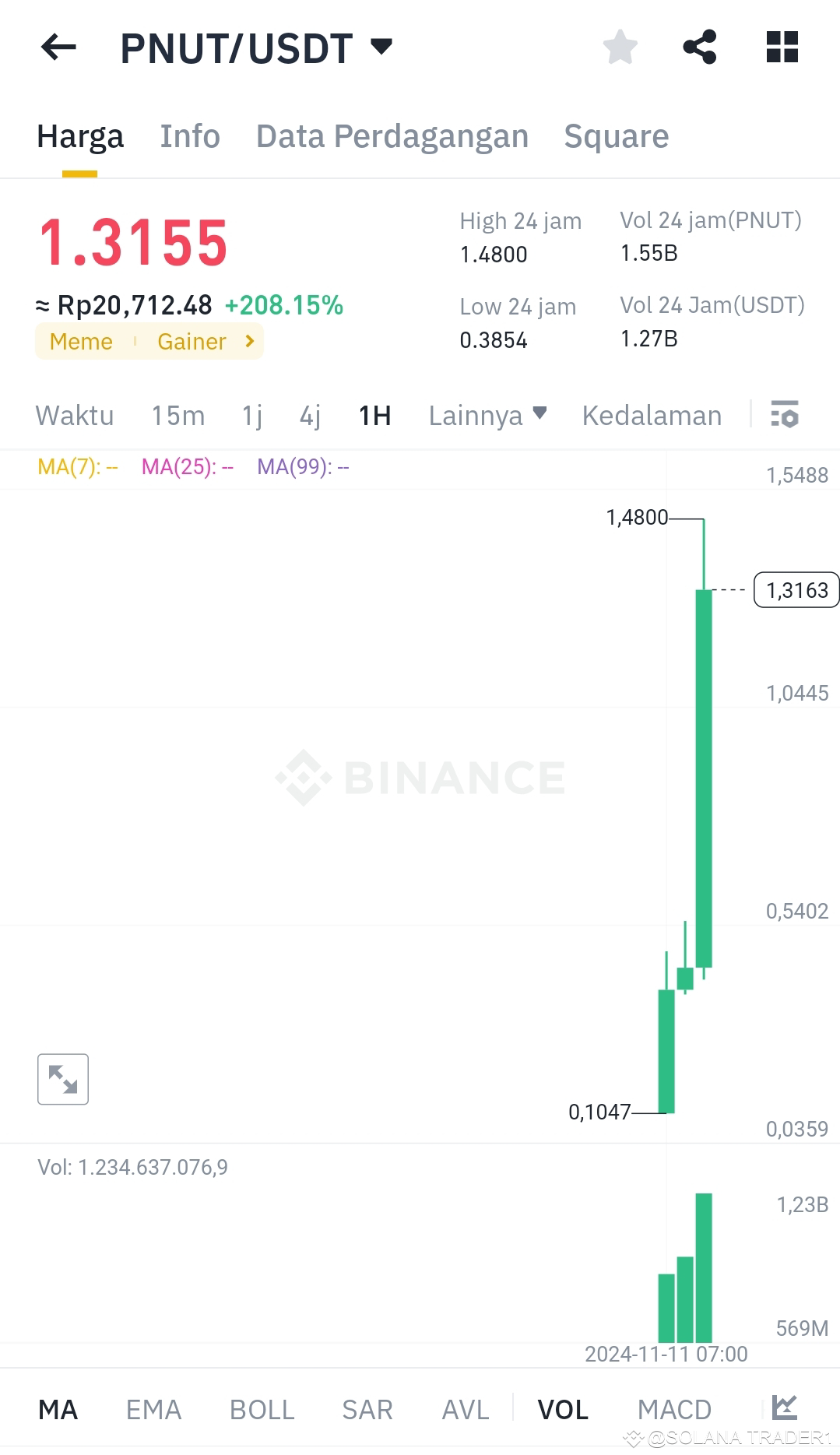Open the Gainer category chevron

[249, 341]
